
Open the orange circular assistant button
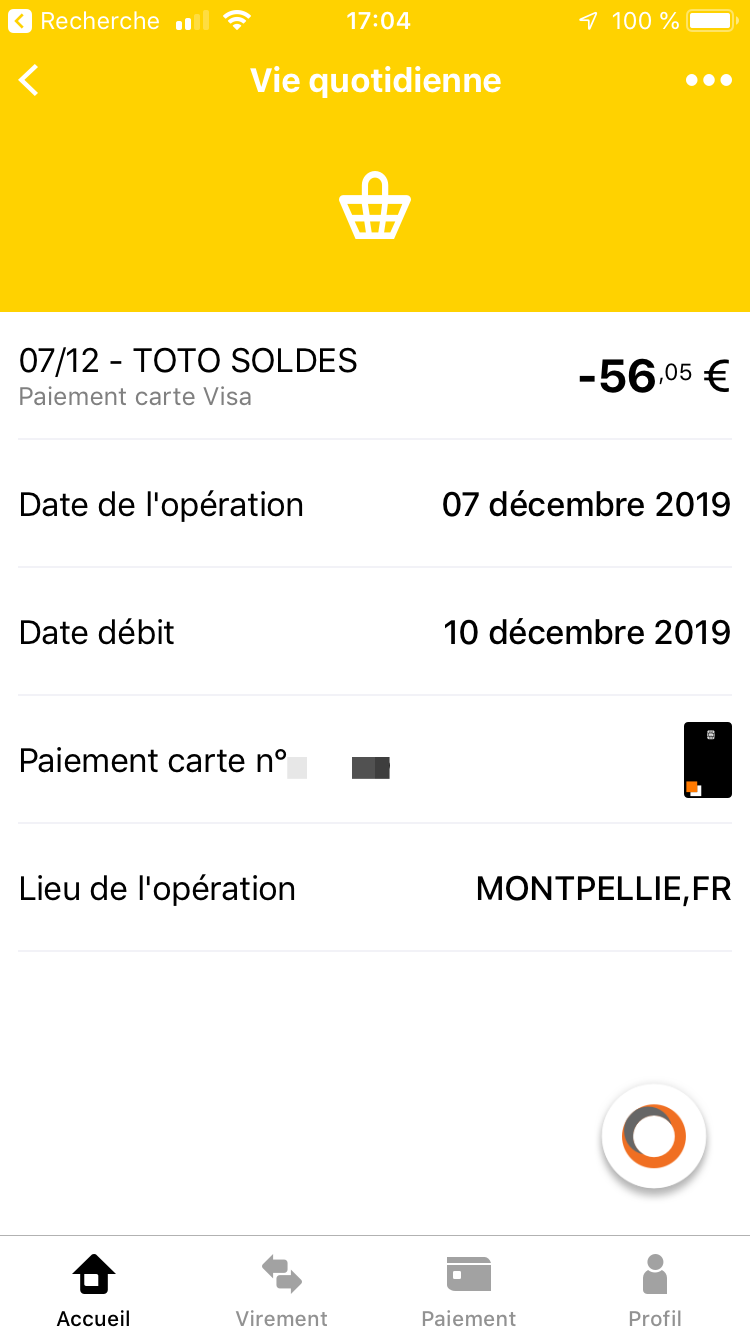(x=654, y=1136)
